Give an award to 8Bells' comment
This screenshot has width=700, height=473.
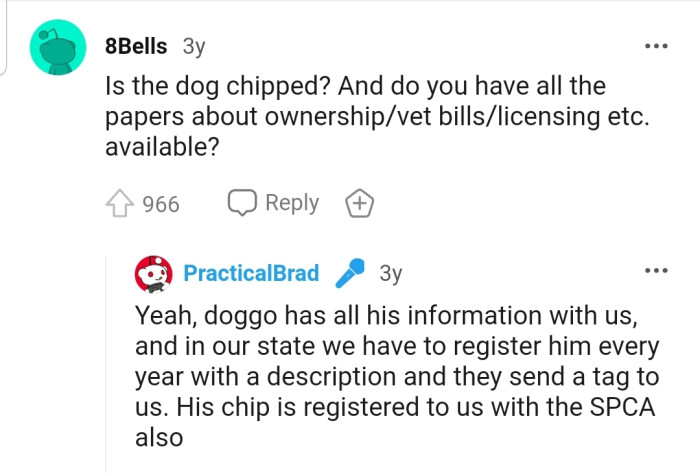click(x=360, y=204)
